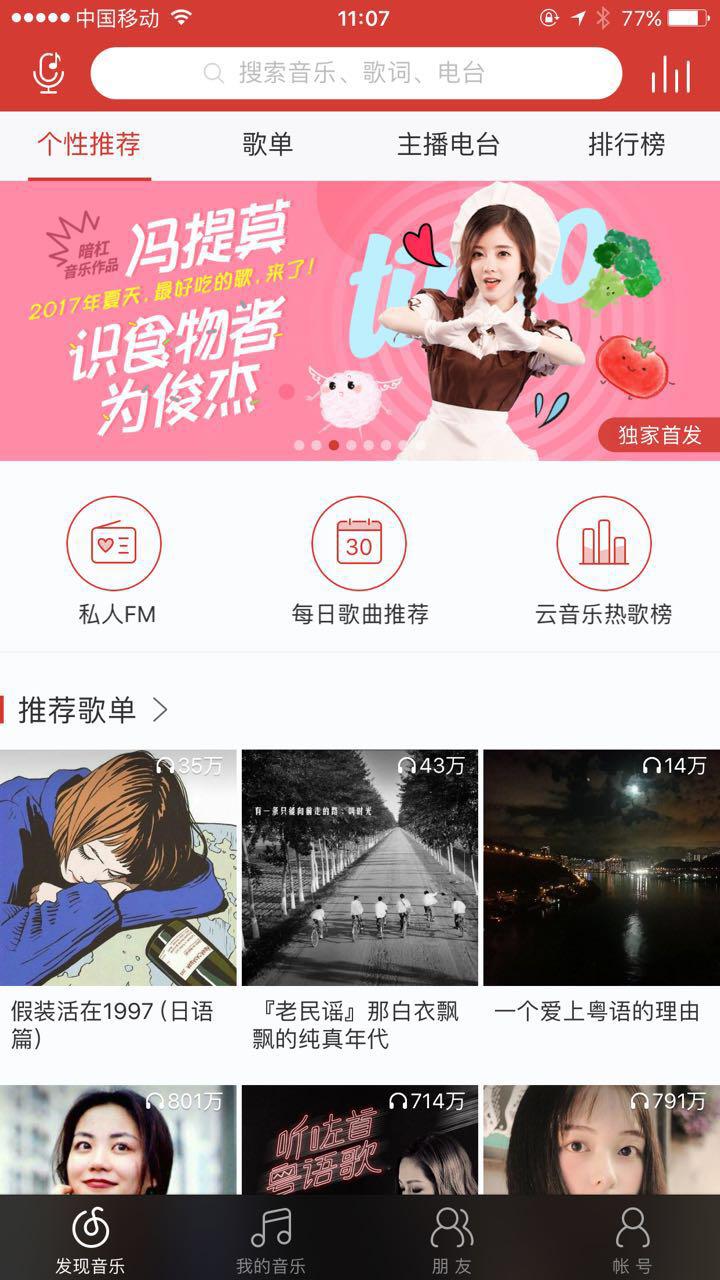Open playlist 一个爱上粤语的理由
Screen dimensions: 720x1280
tap(601, 868)
